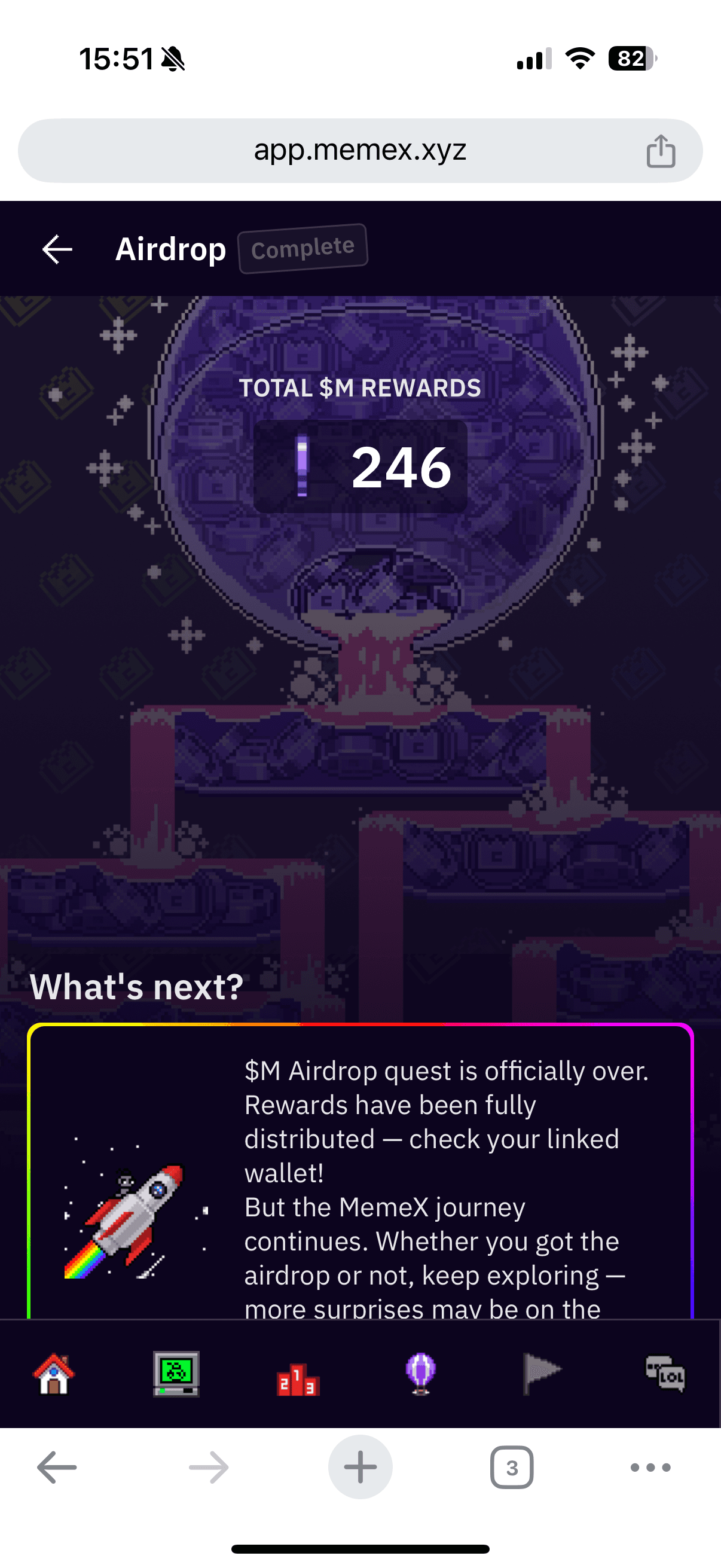Open the LOL chat bubbles tab
Image resolution: width=721 pixels, height=1568 pixels.
[x=665, y=1374]
